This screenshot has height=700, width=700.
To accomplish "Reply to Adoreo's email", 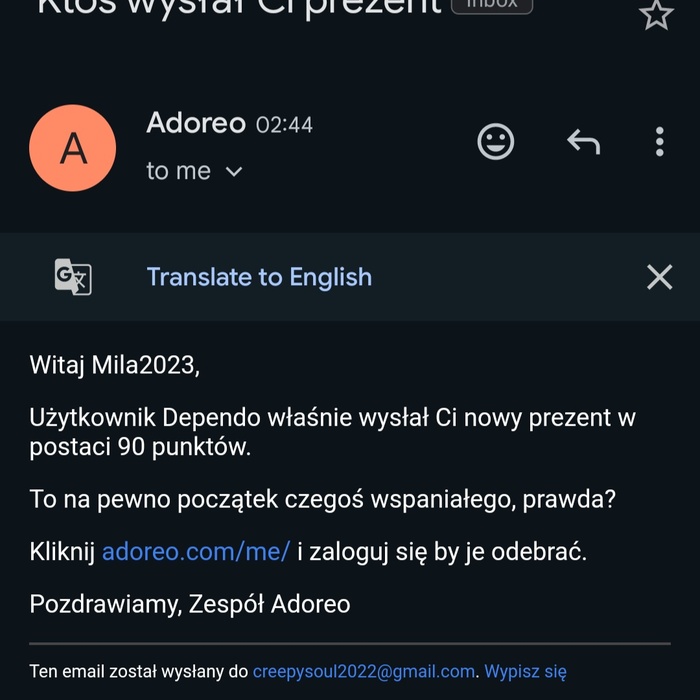I will coord(583,142).
